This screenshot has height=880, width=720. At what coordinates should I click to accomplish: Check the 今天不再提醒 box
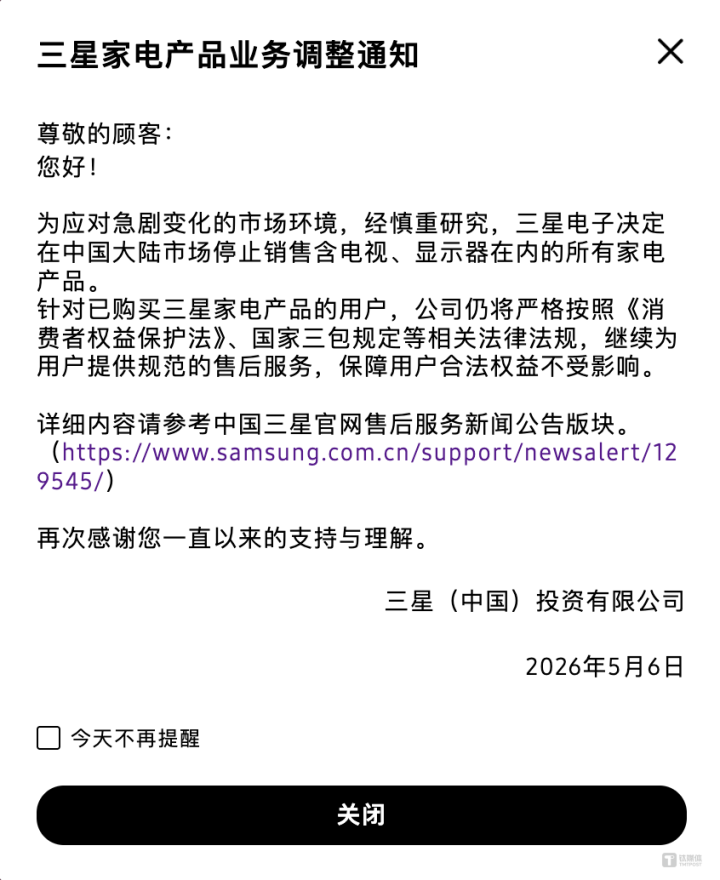click(49, 737)
